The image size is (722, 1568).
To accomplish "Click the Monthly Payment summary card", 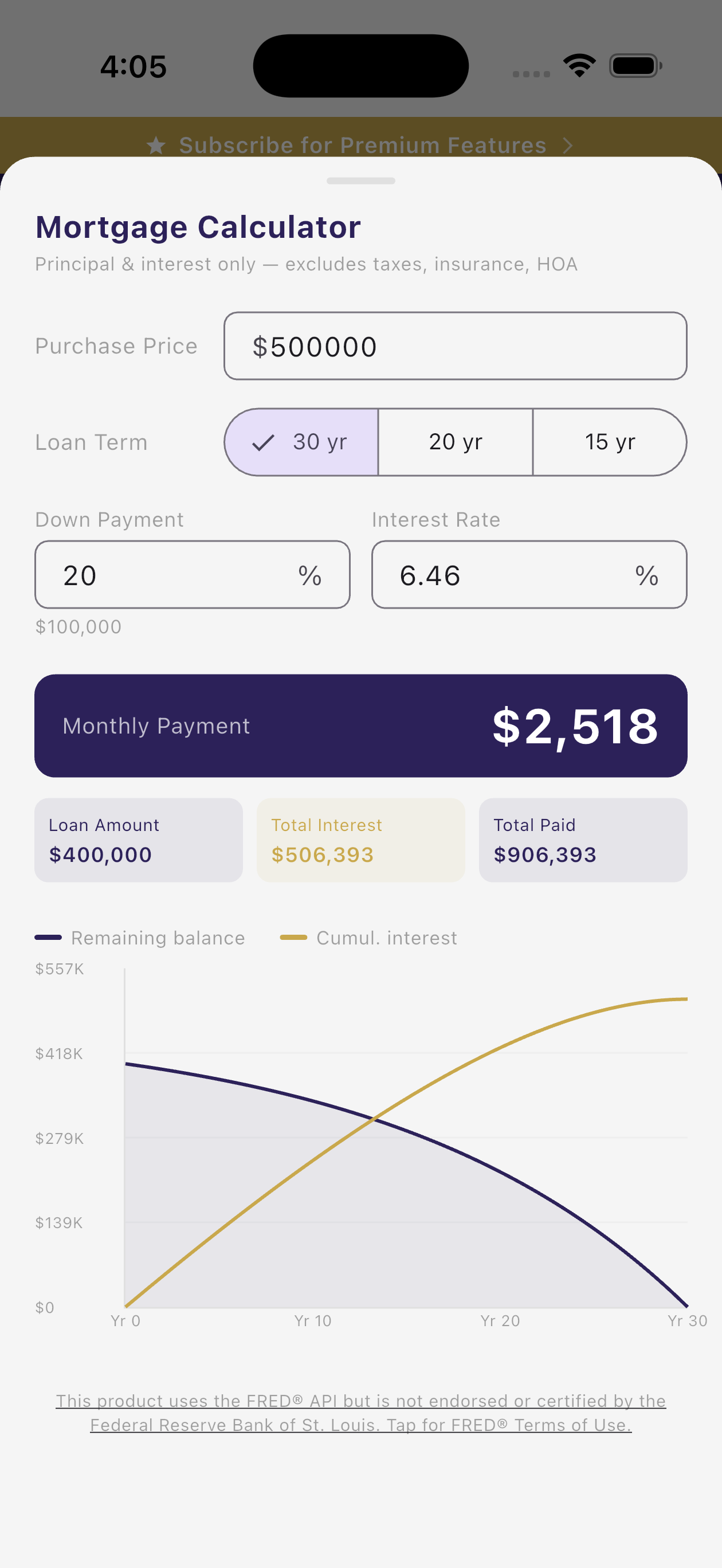I will pyautogui.click(x=360, y=725).
